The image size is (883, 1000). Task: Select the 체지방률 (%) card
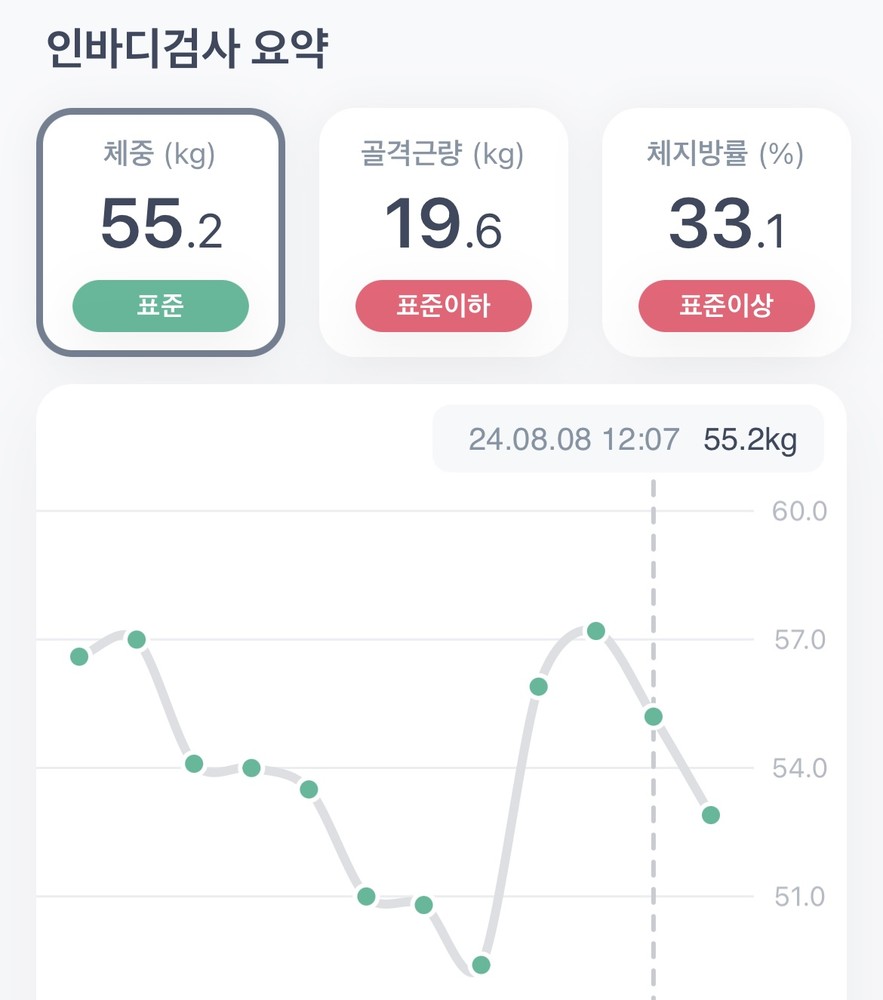point(726,232)
